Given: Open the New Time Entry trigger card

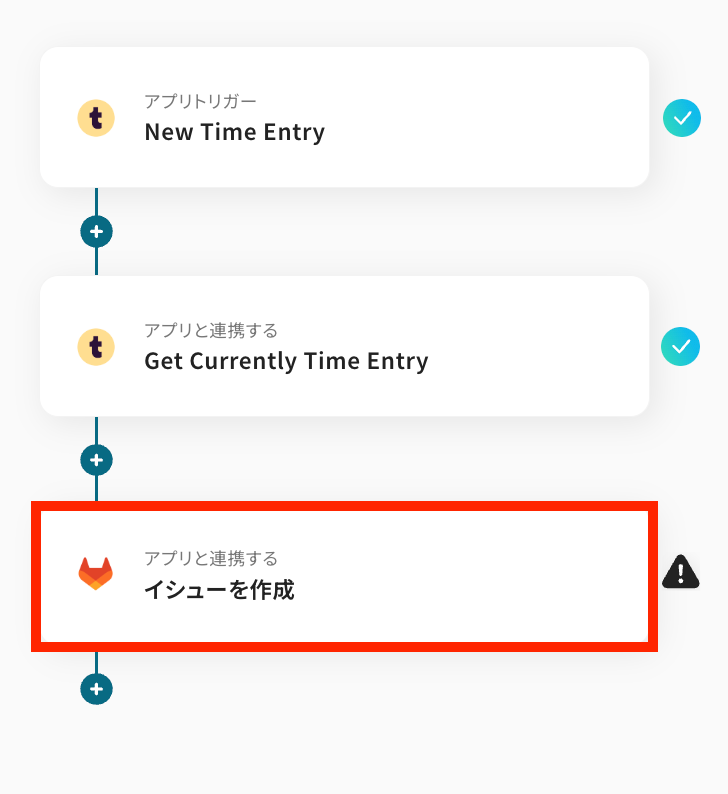Looking at the screenshot, I should point(344,118).
